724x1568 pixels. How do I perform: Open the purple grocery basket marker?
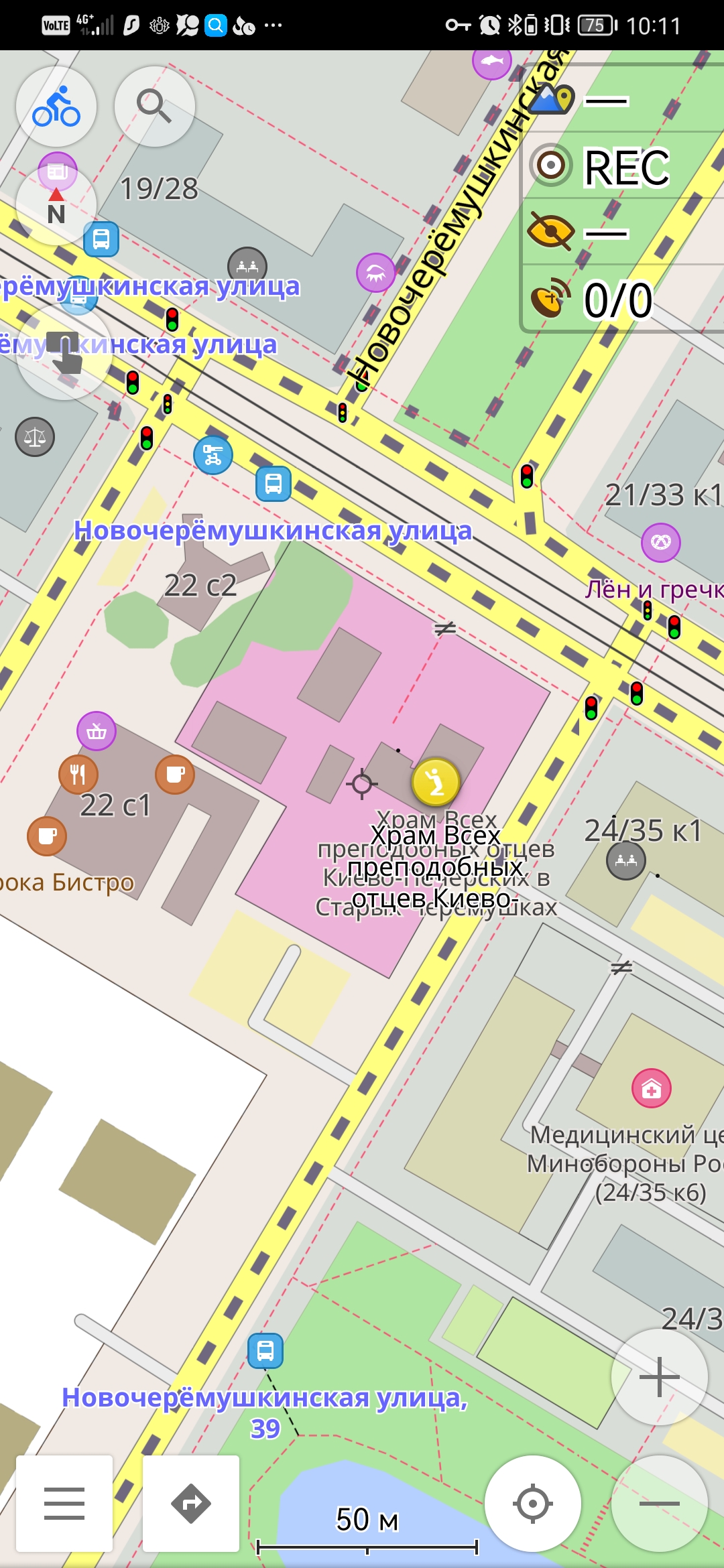click(x=97, y=731)
